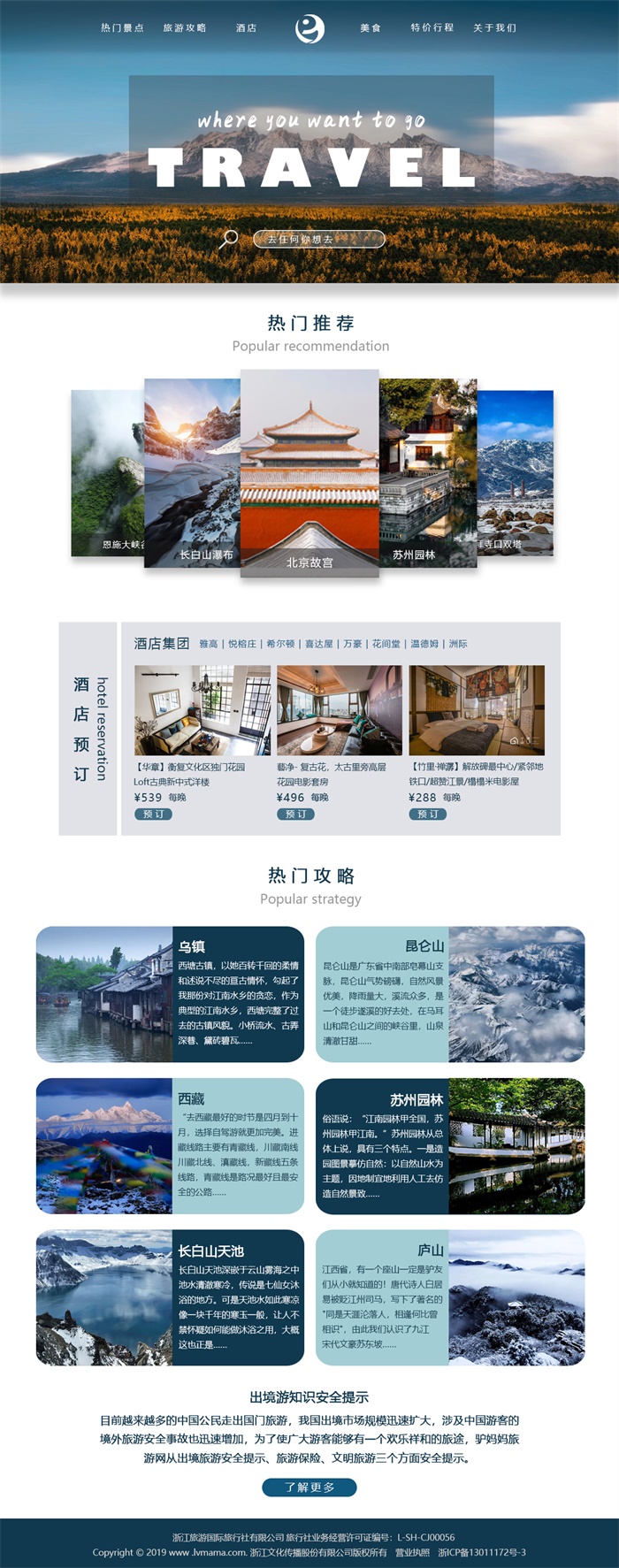Visit the 关于我们 page
The width and height of the screenshot is (619, 1568).
(494, 28)
